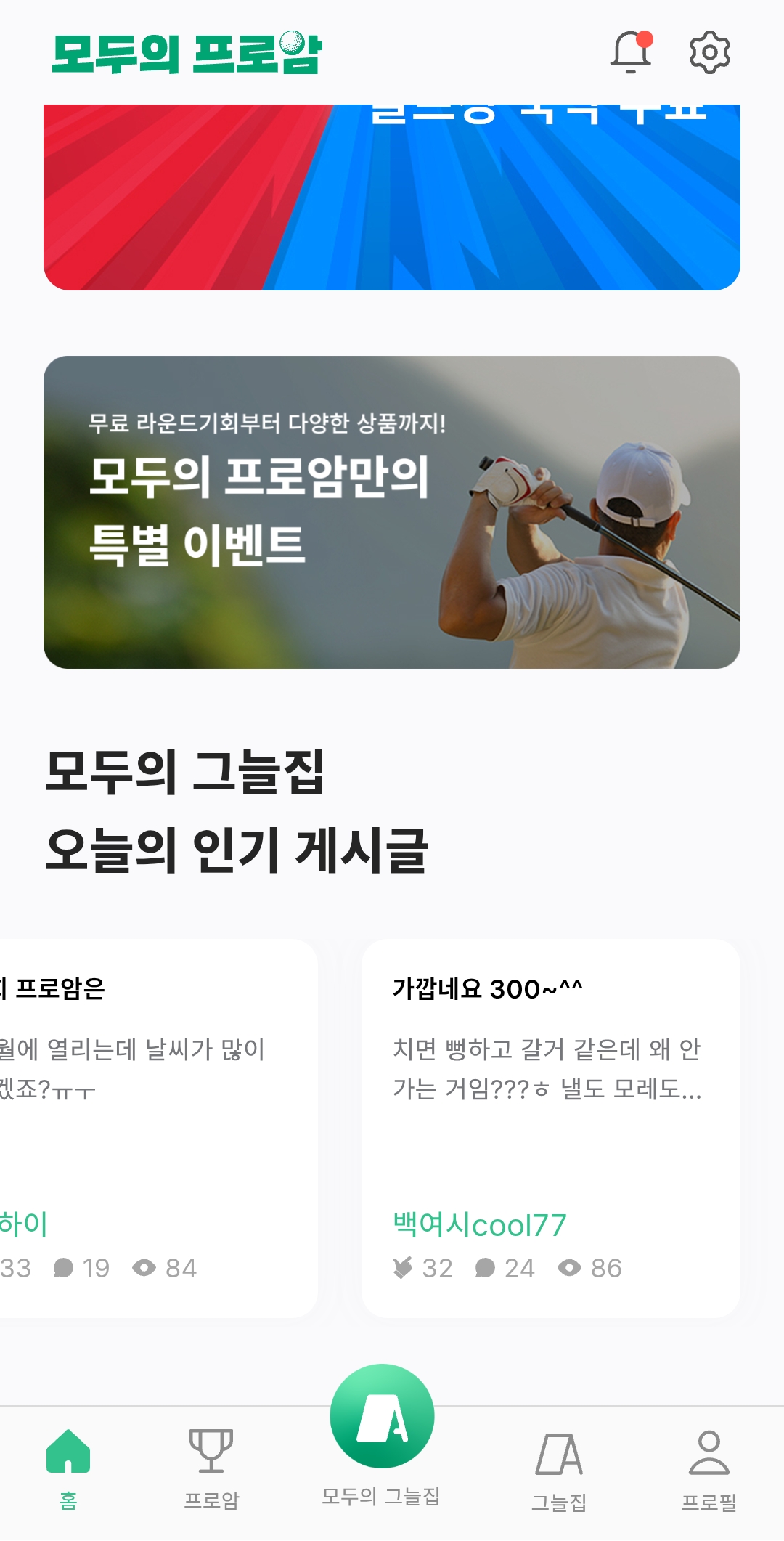Switch to the 홈 tab
784x1541 pixels.
point(68,1468)
